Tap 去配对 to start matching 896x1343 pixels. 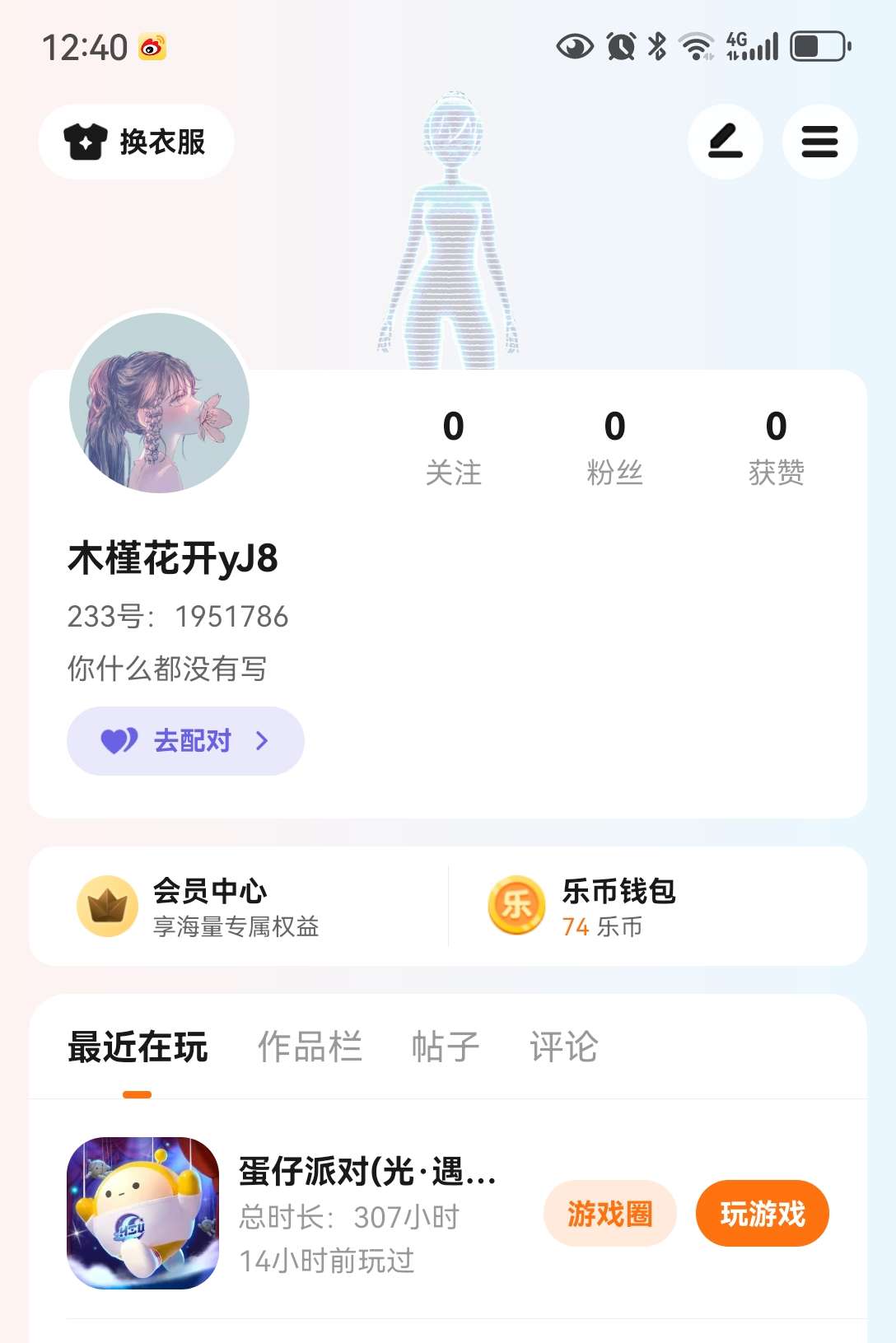pos(185,741)
